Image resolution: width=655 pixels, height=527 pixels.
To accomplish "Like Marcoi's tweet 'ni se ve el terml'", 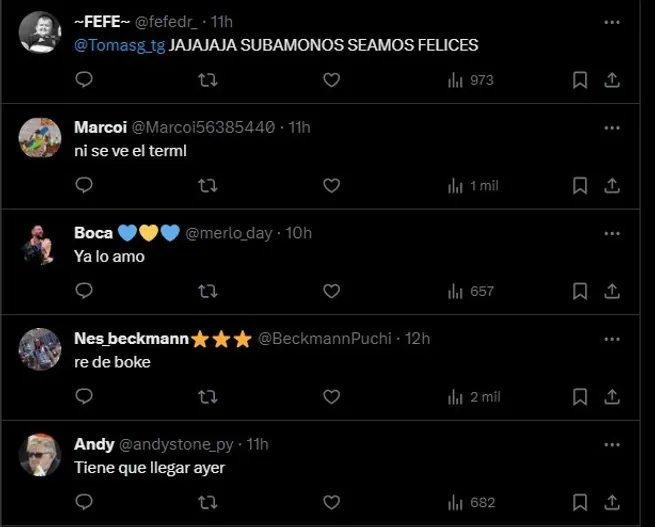I will click(332, 185).
